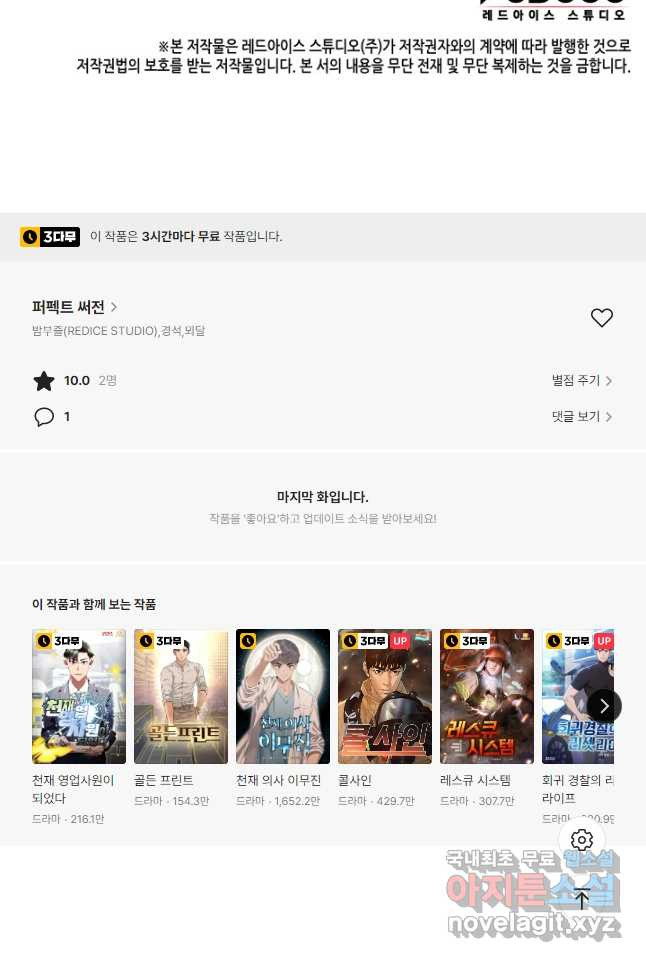Open 레스큐 시스템 webtoon
Screen dimensions: 646x962
pos(487,696)
